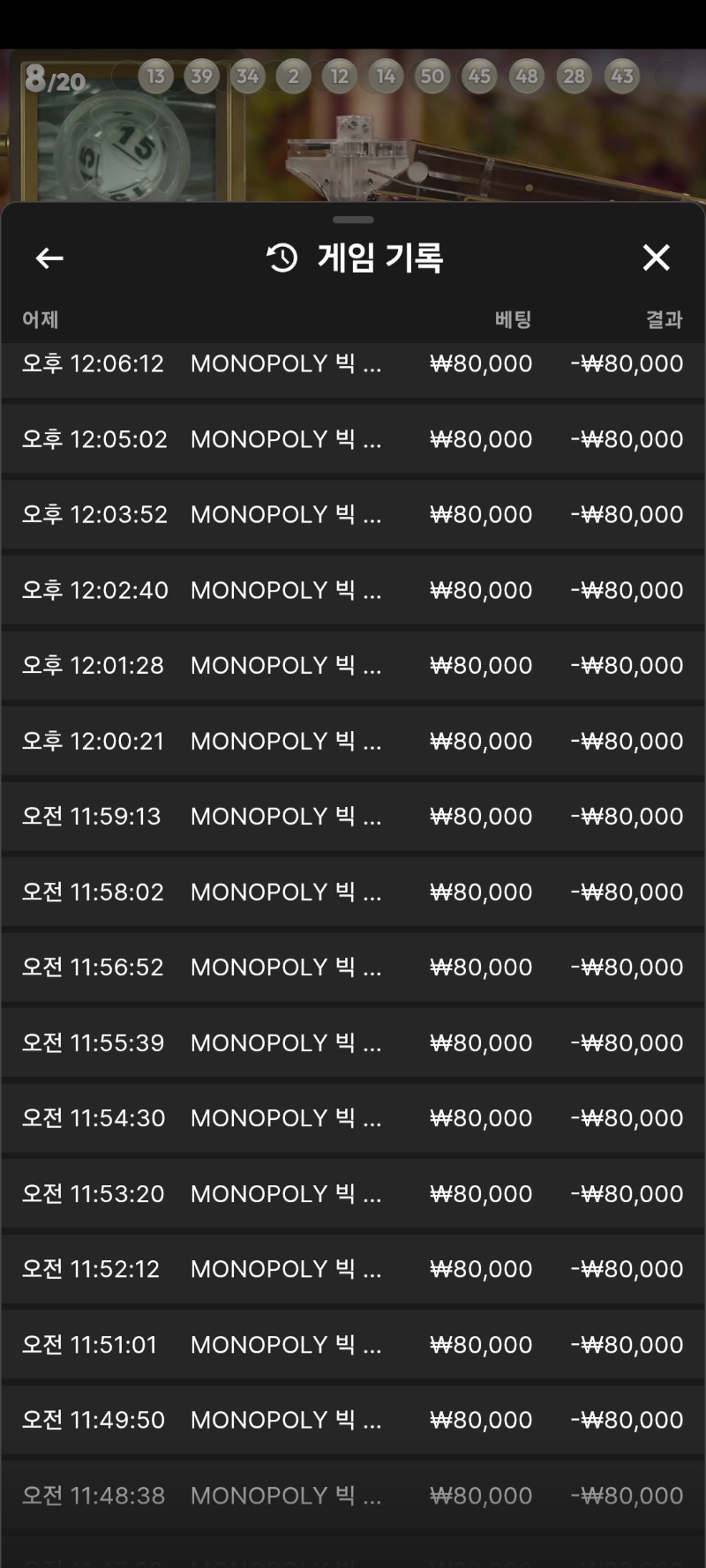706x1568 pixels.
Task: Open the 오후 12:00:21 game record
Action: [x=353, y=741]
